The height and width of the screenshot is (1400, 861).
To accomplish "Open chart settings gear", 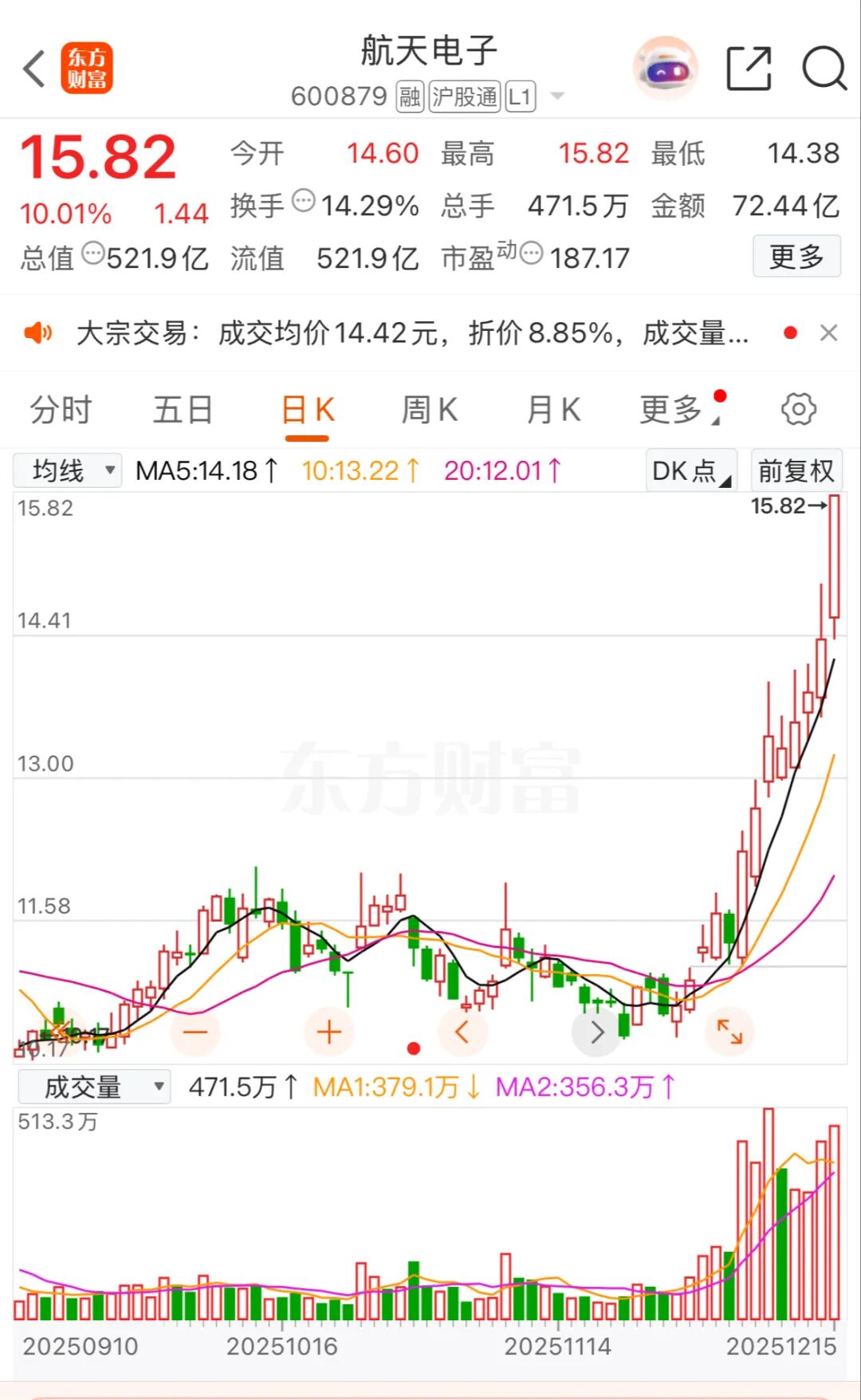I will point(798,409).
